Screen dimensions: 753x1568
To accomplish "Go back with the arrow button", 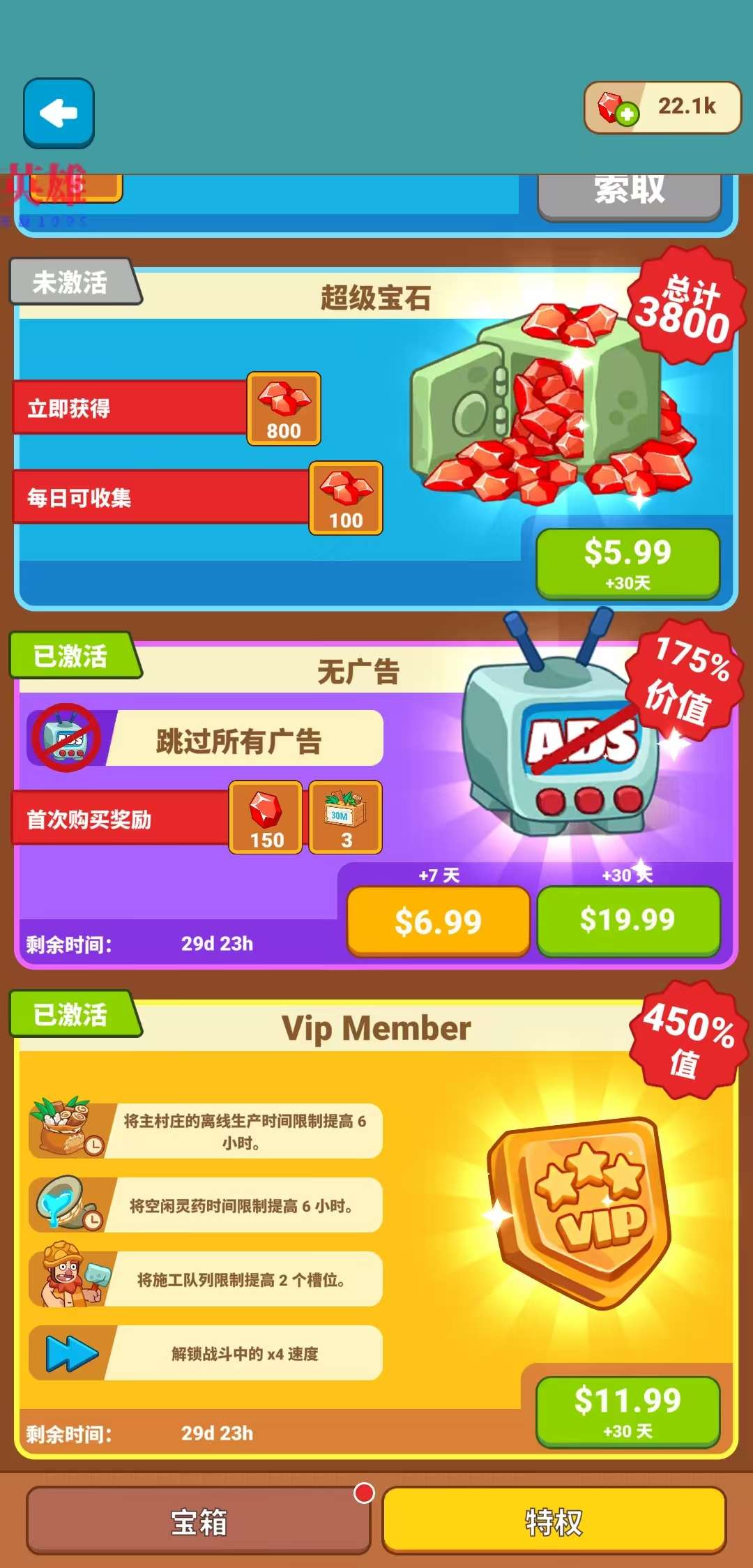I will (x=59, y=113).
